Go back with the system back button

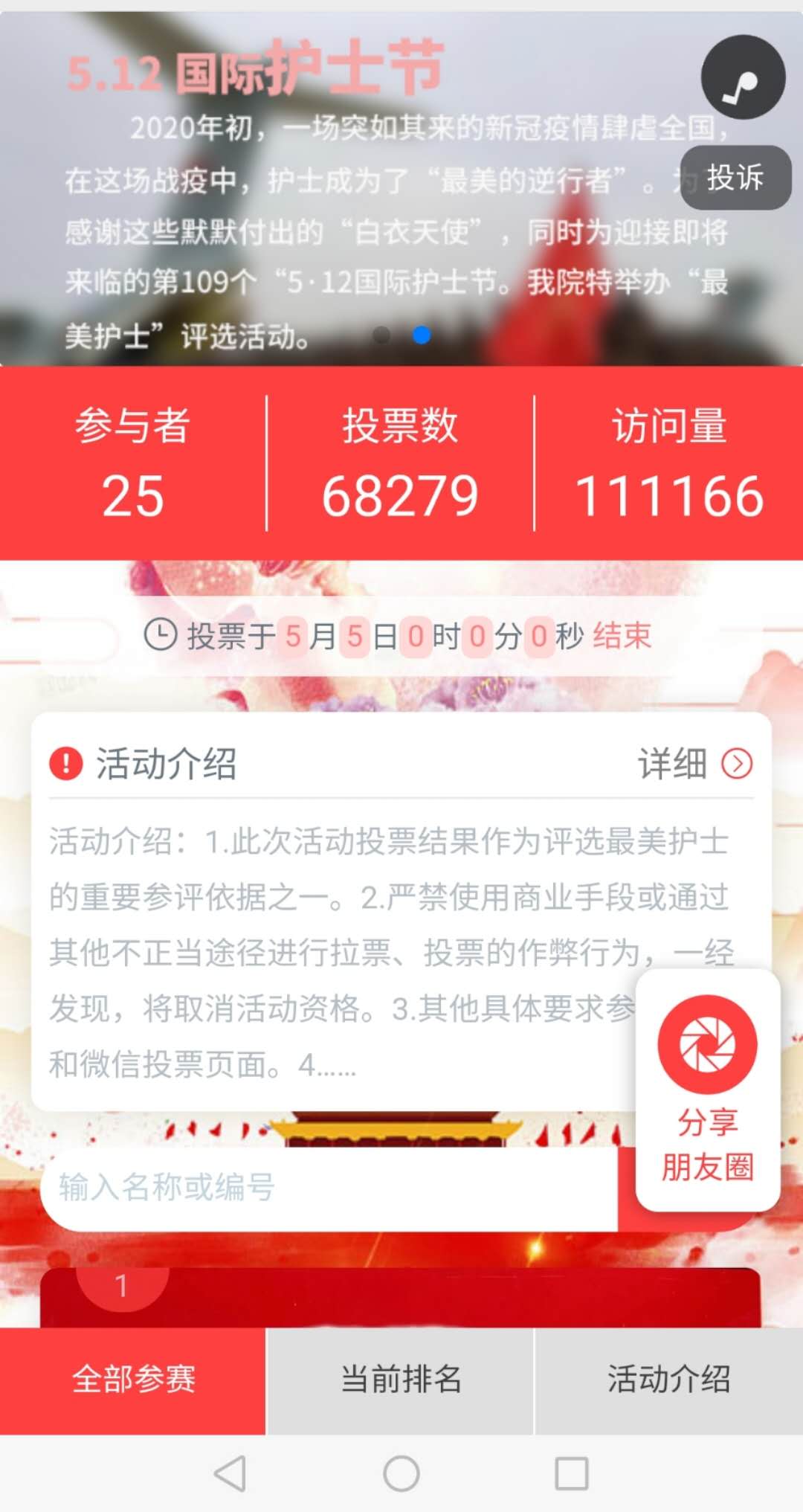pos(230,1473)
